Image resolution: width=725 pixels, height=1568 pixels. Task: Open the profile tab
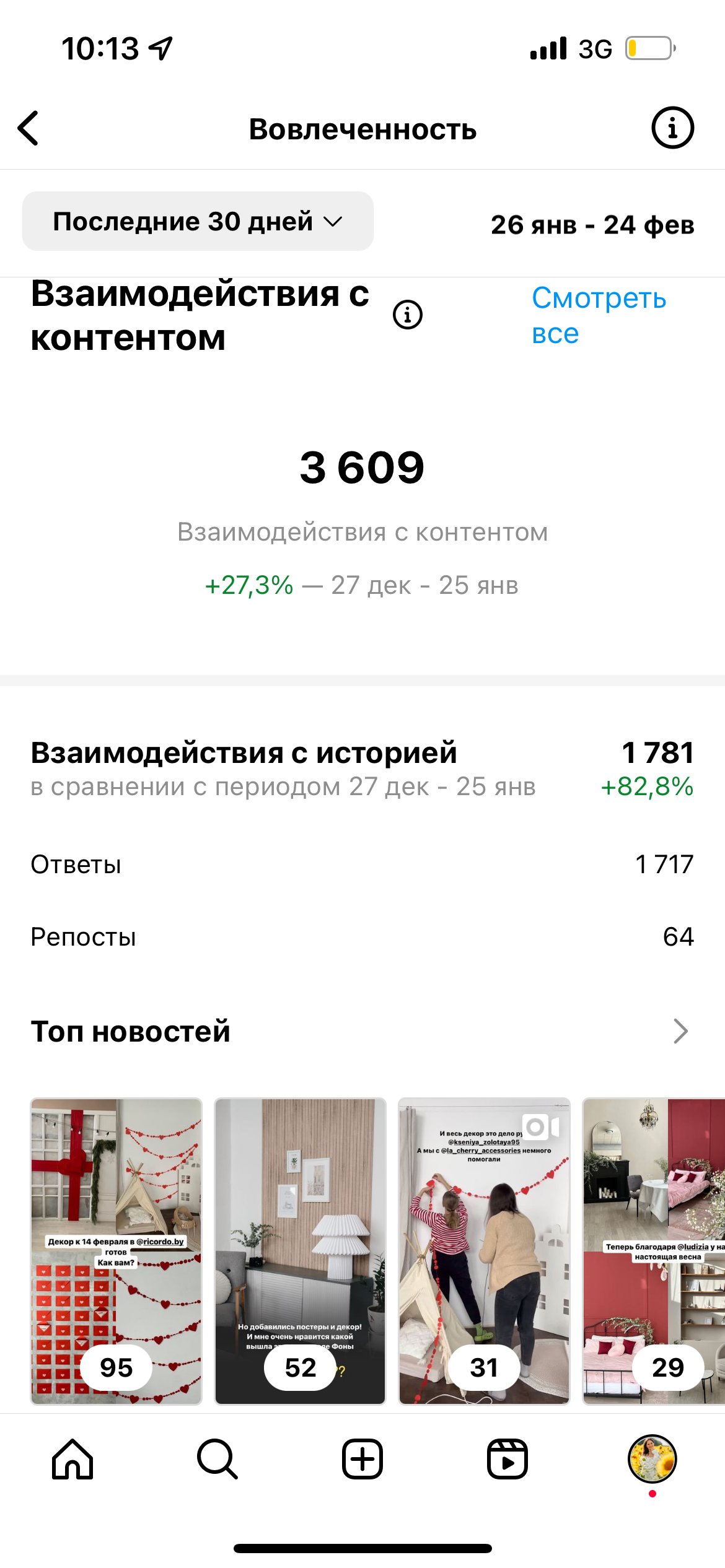652,1458
